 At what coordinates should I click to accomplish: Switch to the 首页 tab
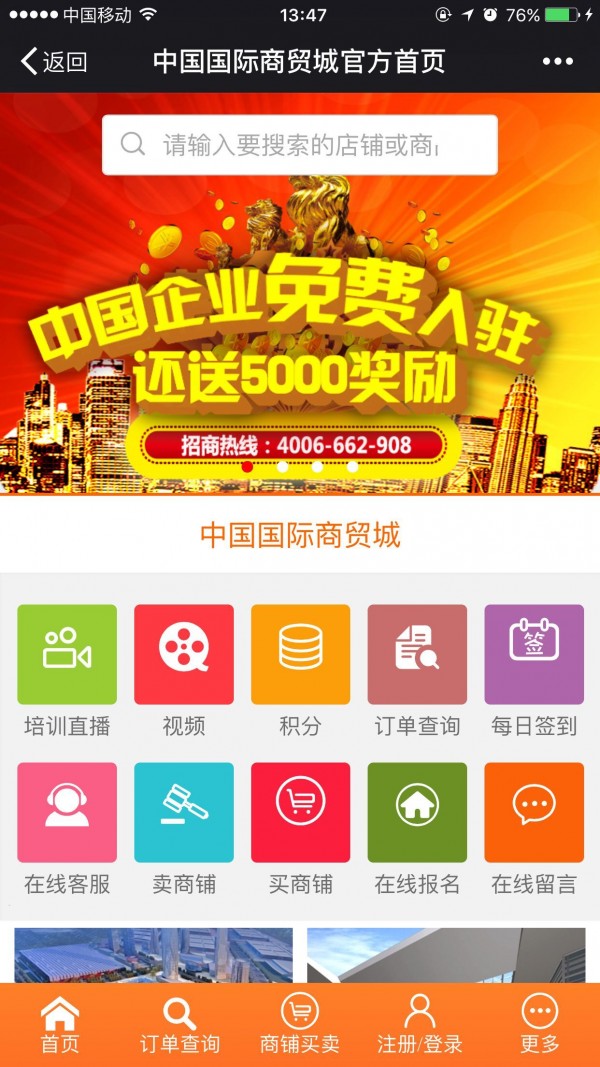coord(60,1025)
